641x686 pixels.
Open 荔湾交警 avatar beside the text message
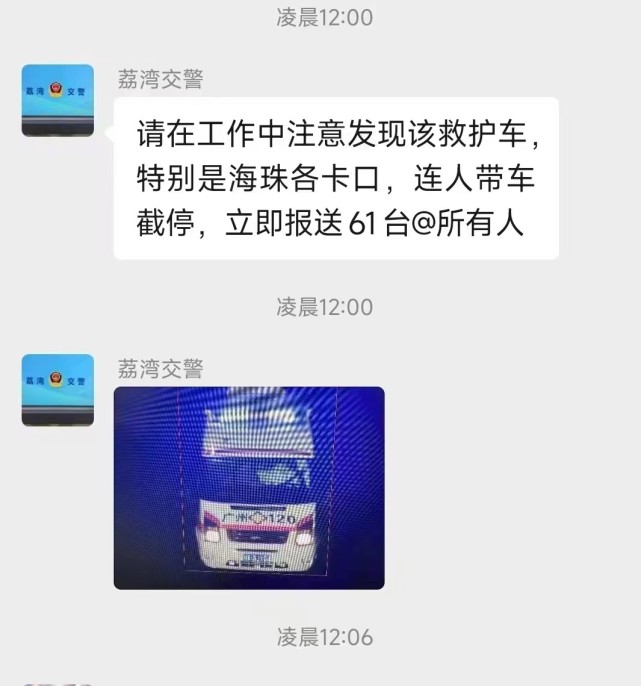point(58,101)
